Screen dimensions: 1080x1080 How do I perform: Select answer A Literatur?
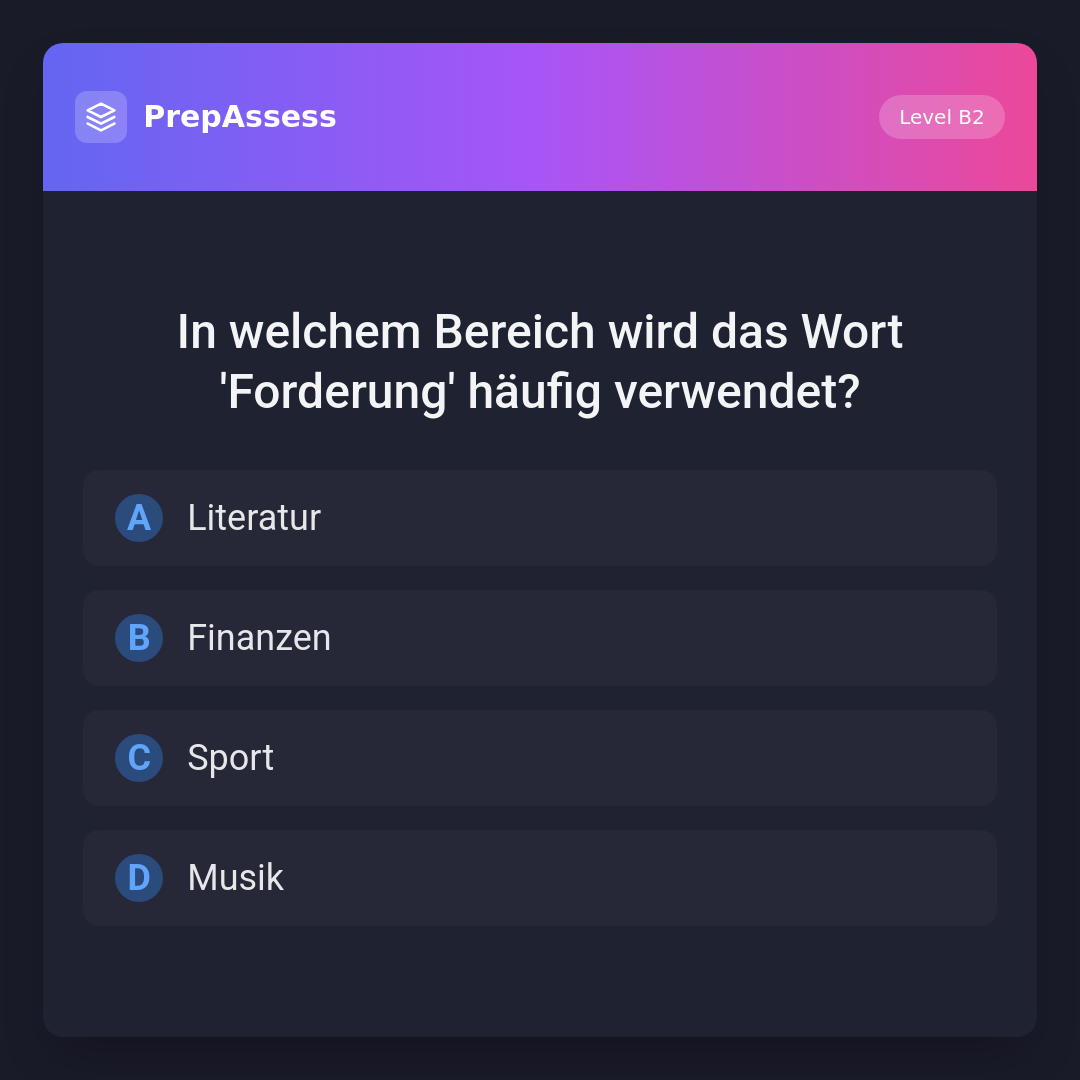tap(540, 518)
